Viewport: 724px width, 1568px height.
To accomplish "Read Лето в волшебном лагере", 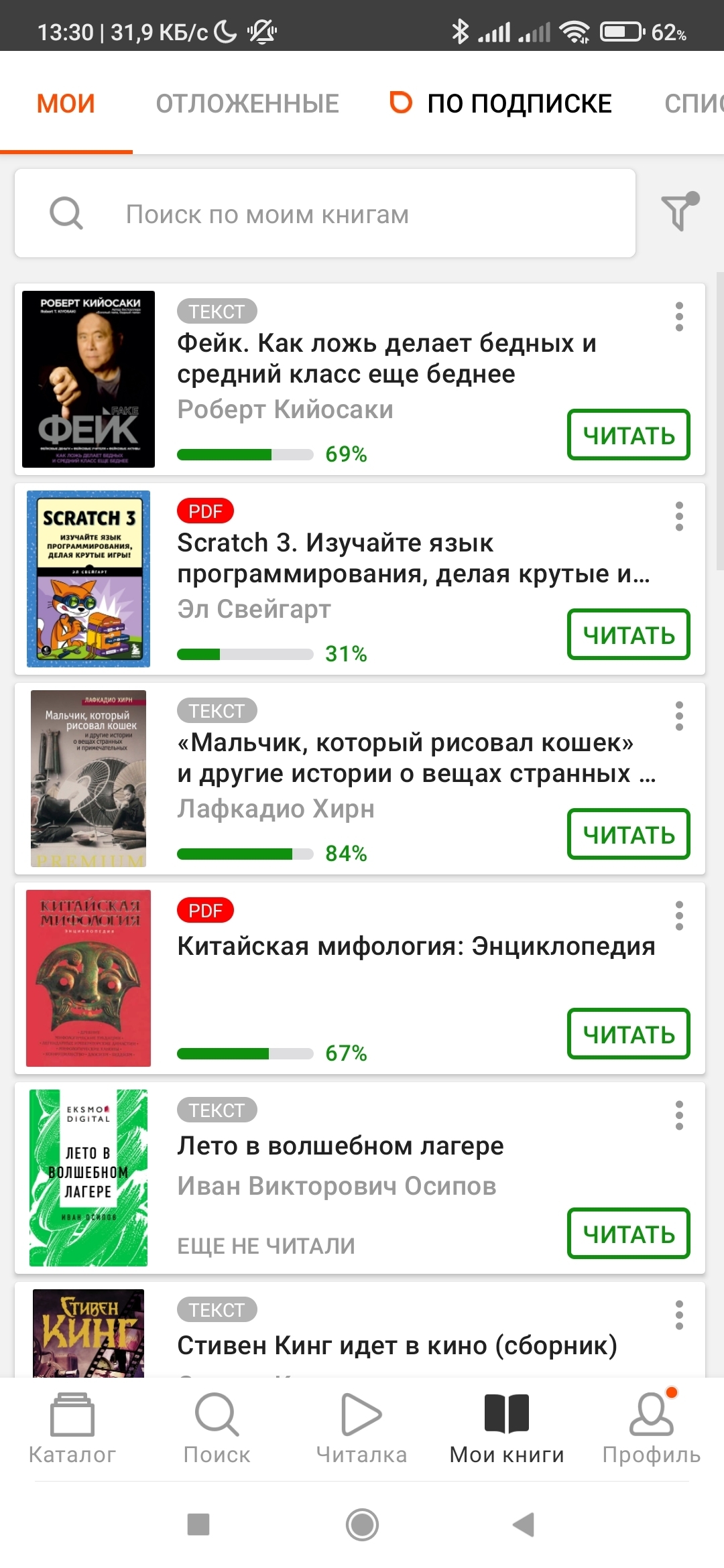I will click(x=628, y=1234).
